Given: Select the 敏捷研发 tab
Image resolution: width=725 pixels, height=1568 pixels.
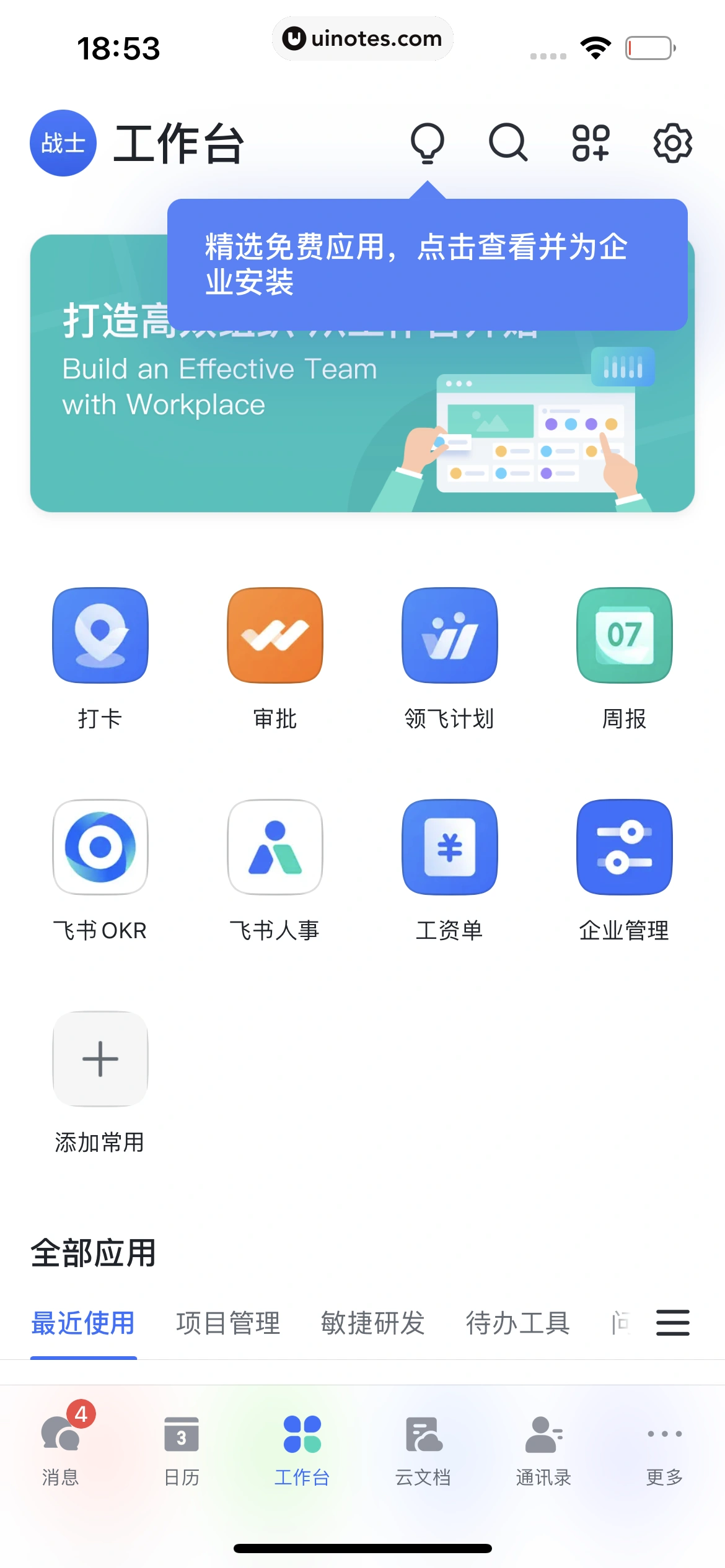Looking at the screenshot, I should click(x=372, y=1322).
